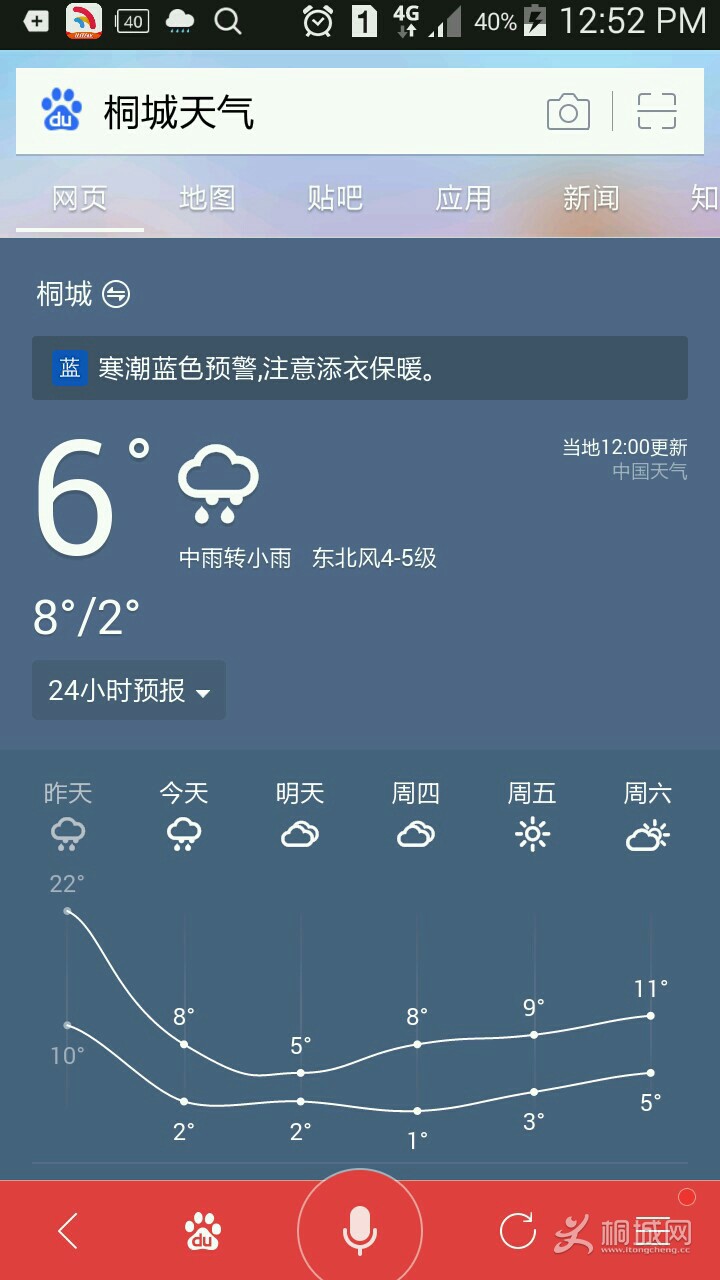The height and width of the screenshot is (1280, 720).
Task: Switch to the 地图 tab
Action: pyautogui.click(x=207, y=198)
